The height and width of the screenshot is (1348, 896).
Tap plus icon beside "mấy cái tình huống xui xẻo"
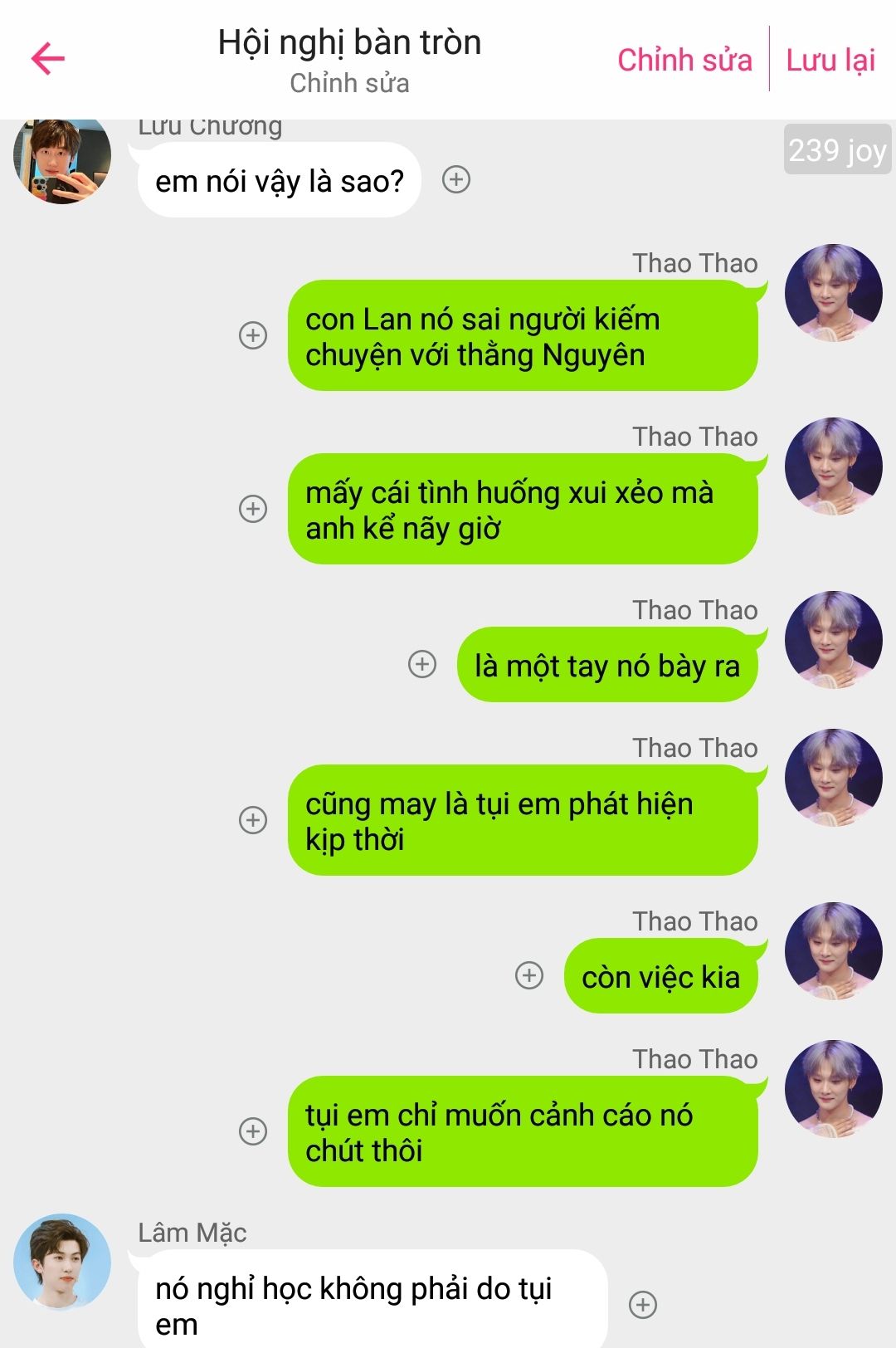[253, 509]
